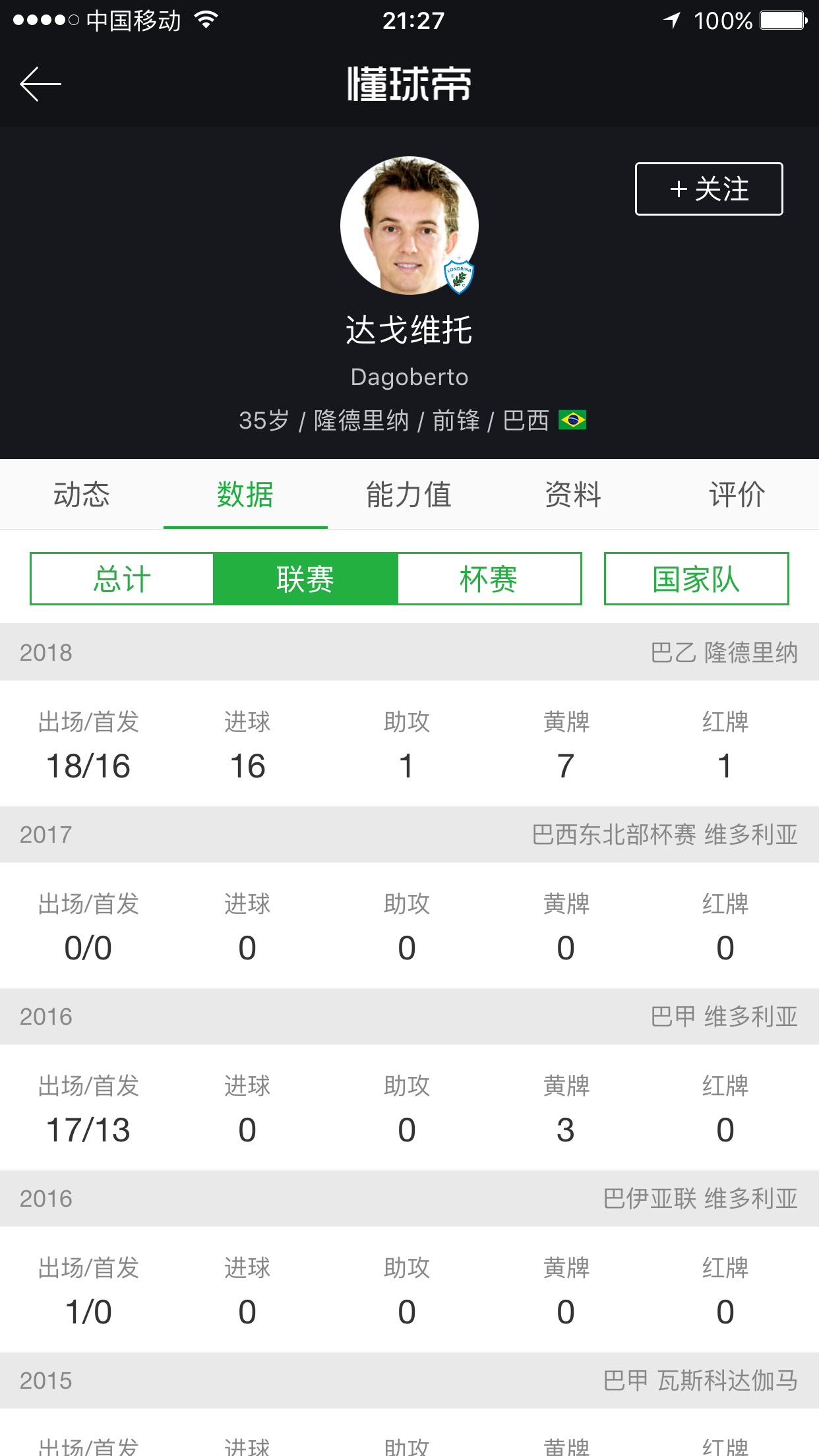
Task: Go back using the arrow icon
Action: (x=40, y=84)
